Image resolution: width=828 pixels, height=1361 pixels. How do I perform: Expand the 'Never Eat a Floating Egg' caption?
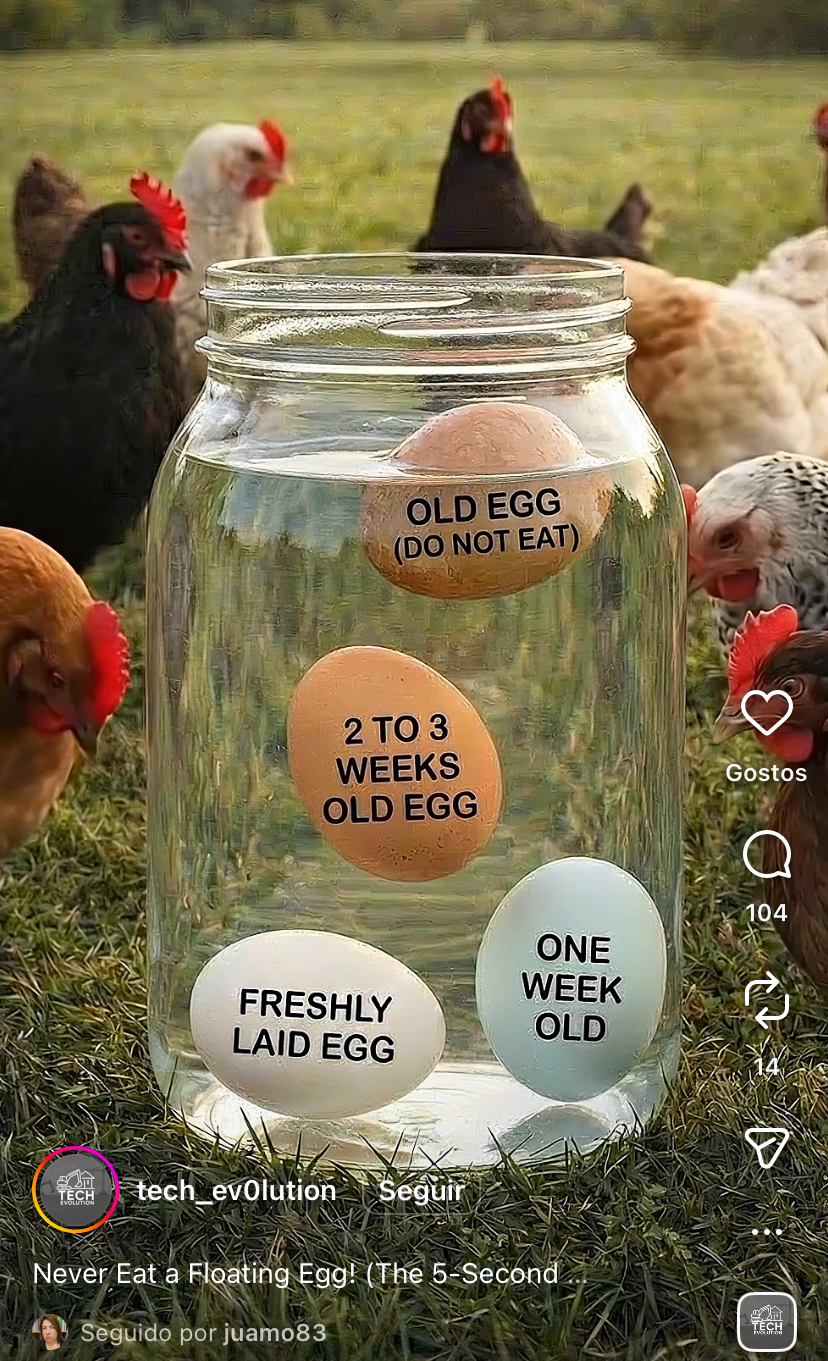coord(309,1273)
